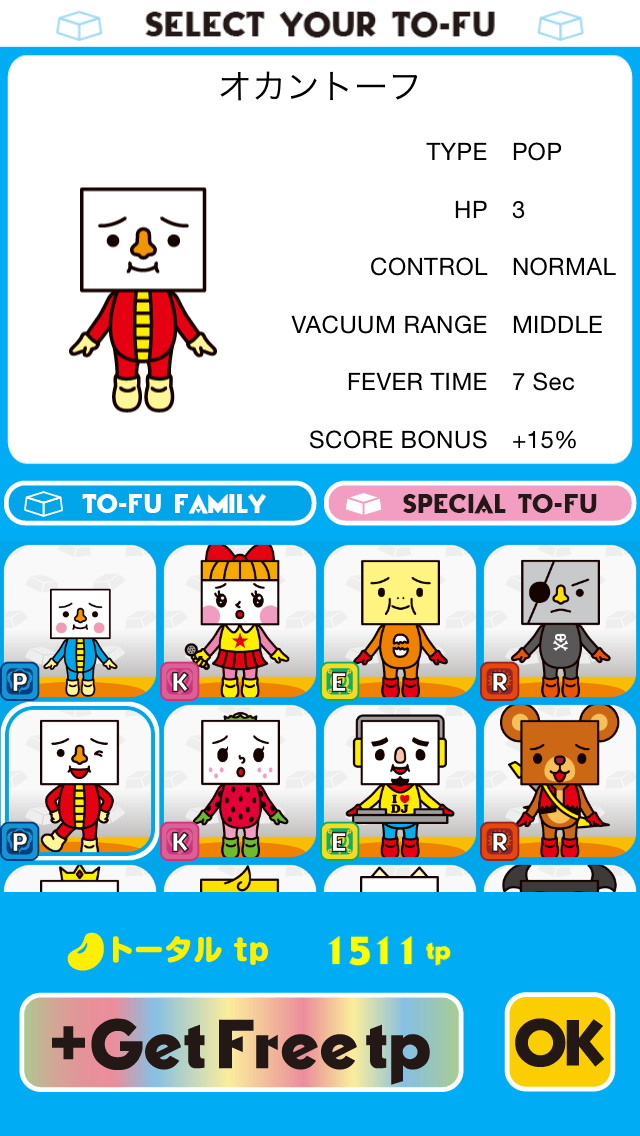The width and height of the screenshot is (640, 1136).
Task: Pick the DJ tofu with headphones
Action: point(400,782)
